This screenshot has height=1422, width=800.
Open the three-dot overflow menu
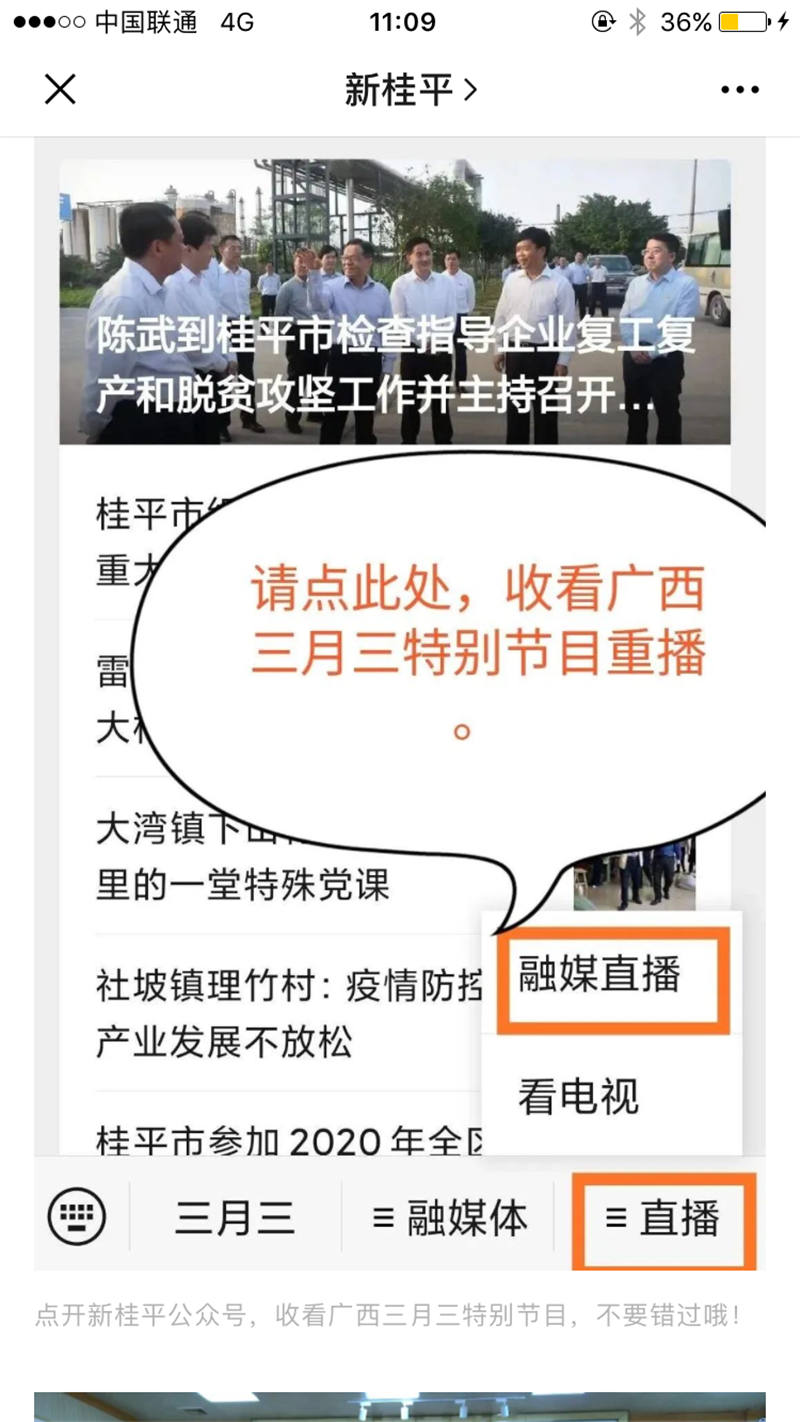[739, 90]
